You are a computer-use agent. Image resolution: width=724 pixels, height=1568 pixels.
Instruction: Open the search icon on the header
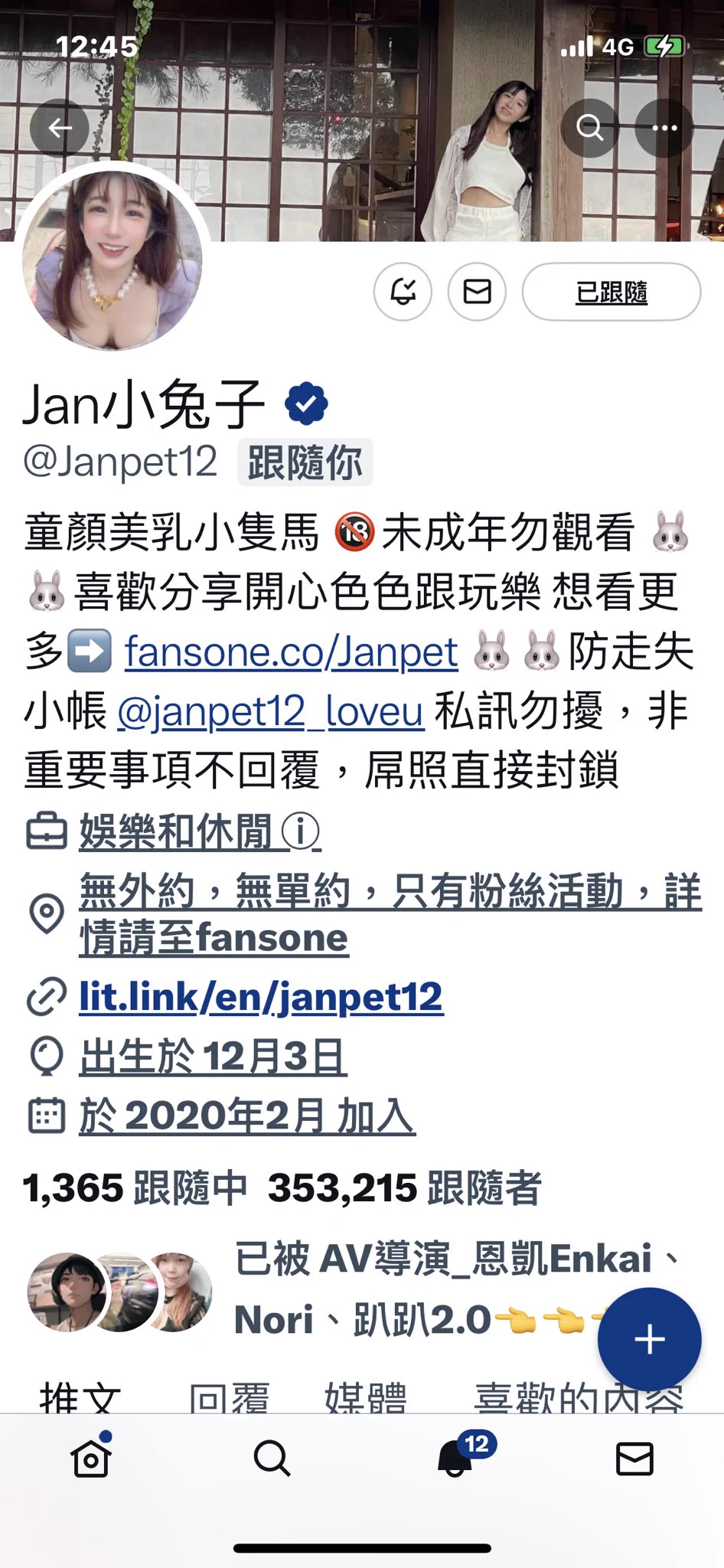tap(589, 128)
